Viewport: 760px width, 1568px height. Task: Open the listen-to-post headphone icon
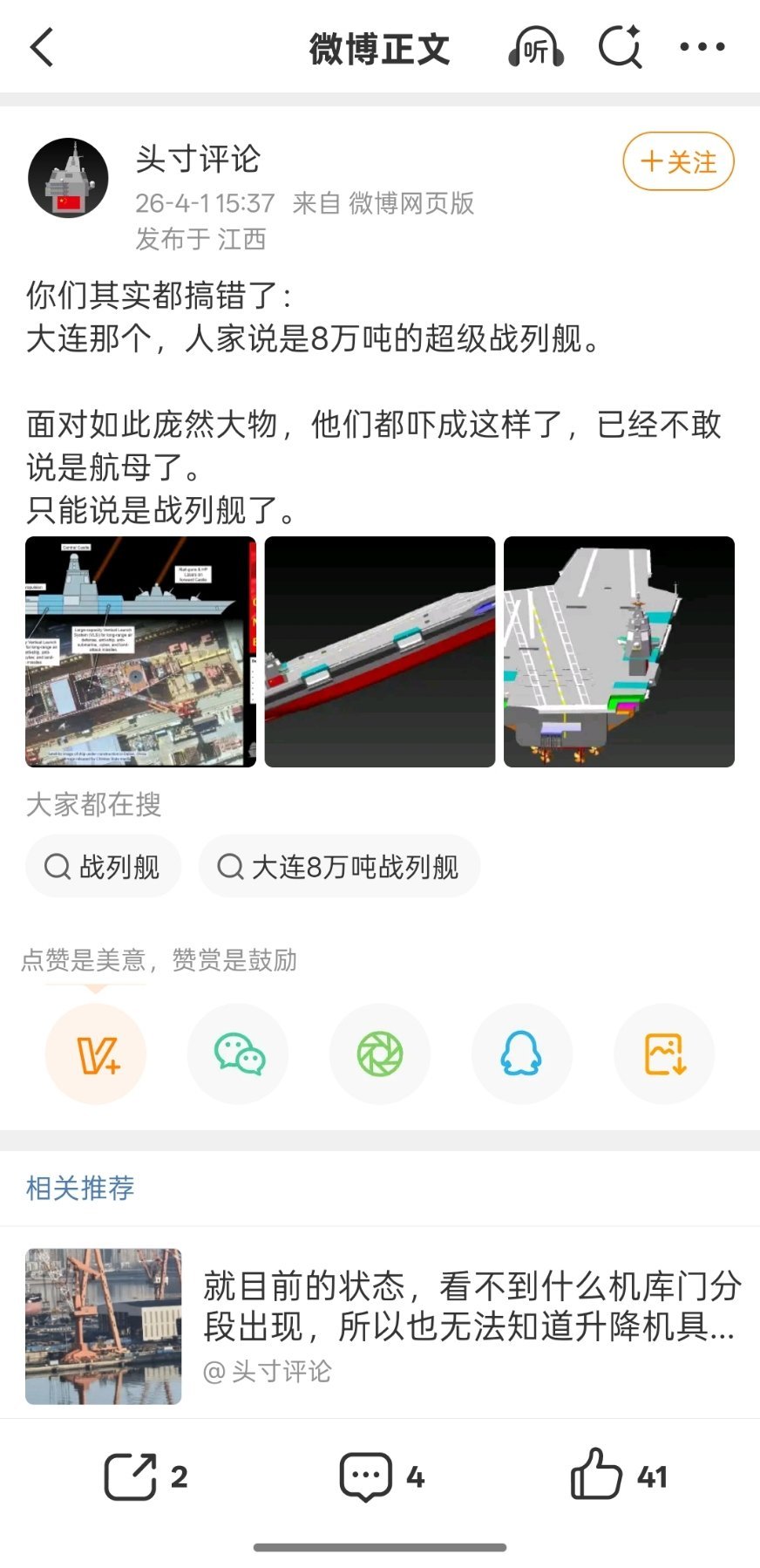[535, 45]
